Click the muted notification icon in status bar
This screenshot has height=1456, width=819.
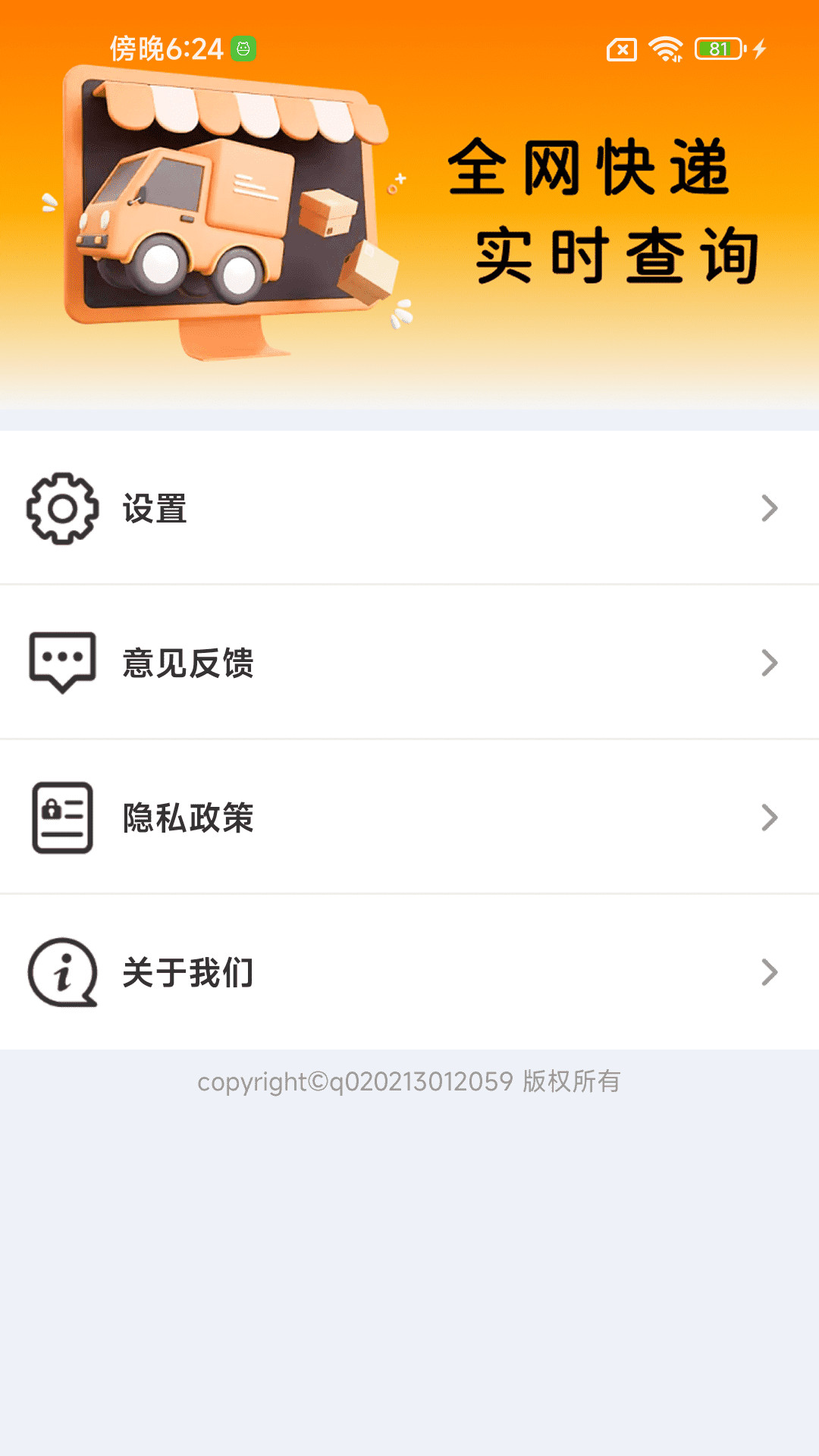click(621, 49)
